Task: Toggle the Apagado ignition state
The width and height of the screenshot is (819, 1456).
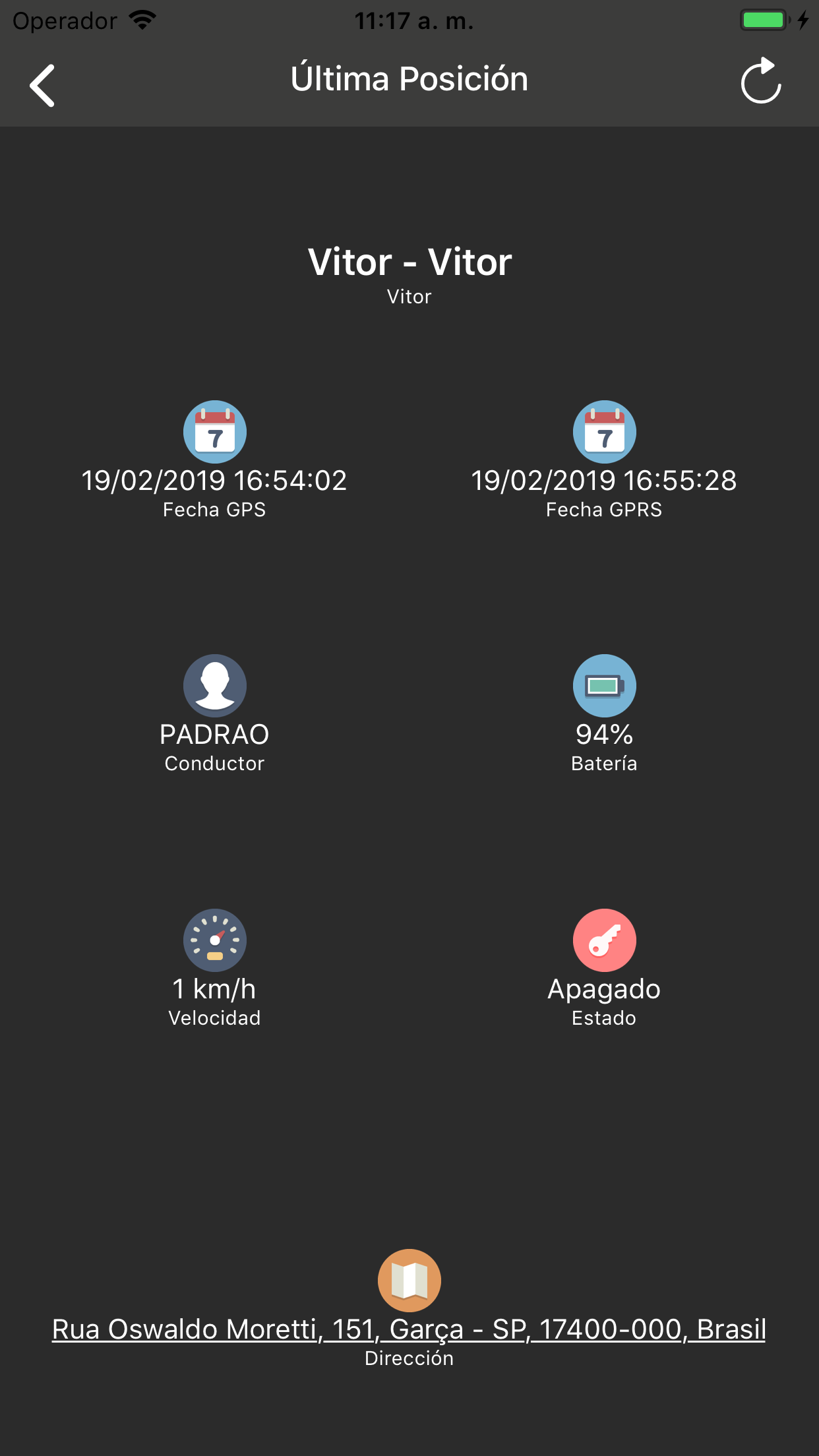Action: coord(604,988)
